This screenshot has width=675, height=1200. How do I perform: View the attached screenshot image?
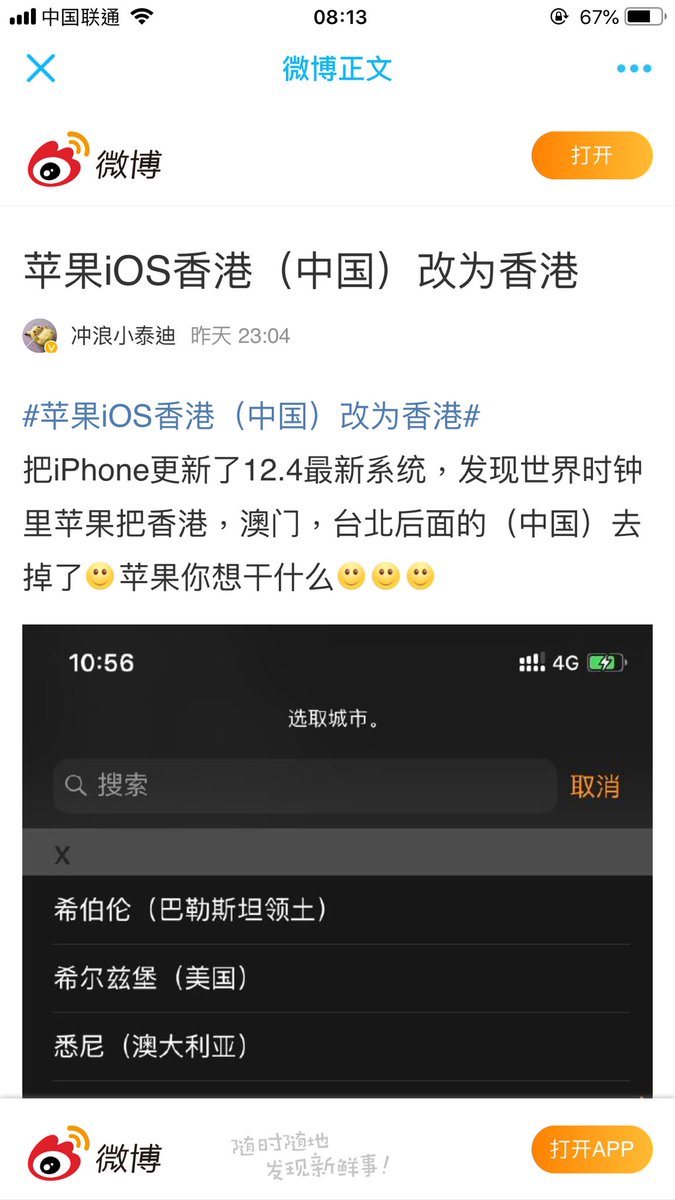337,860
